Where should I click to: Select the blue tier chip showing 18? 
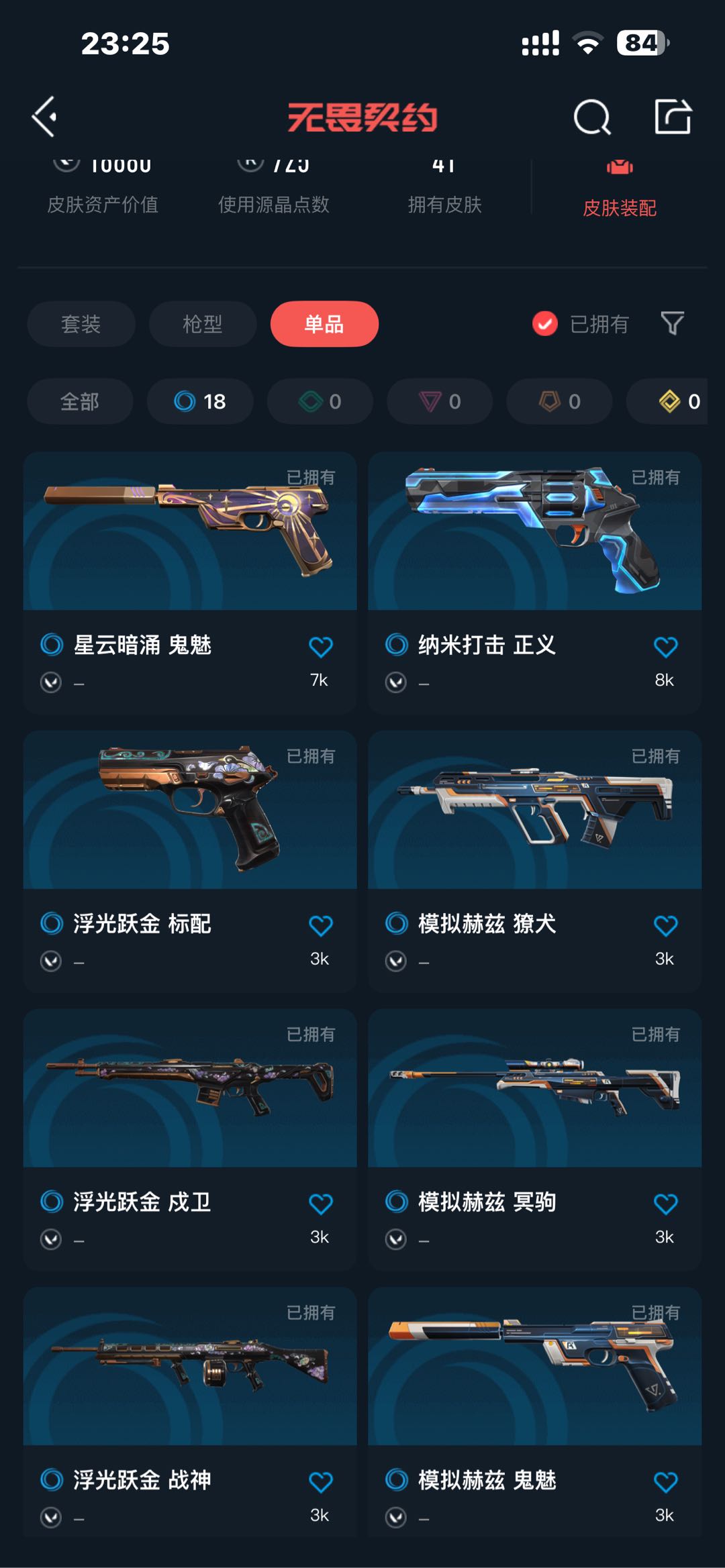200,401
